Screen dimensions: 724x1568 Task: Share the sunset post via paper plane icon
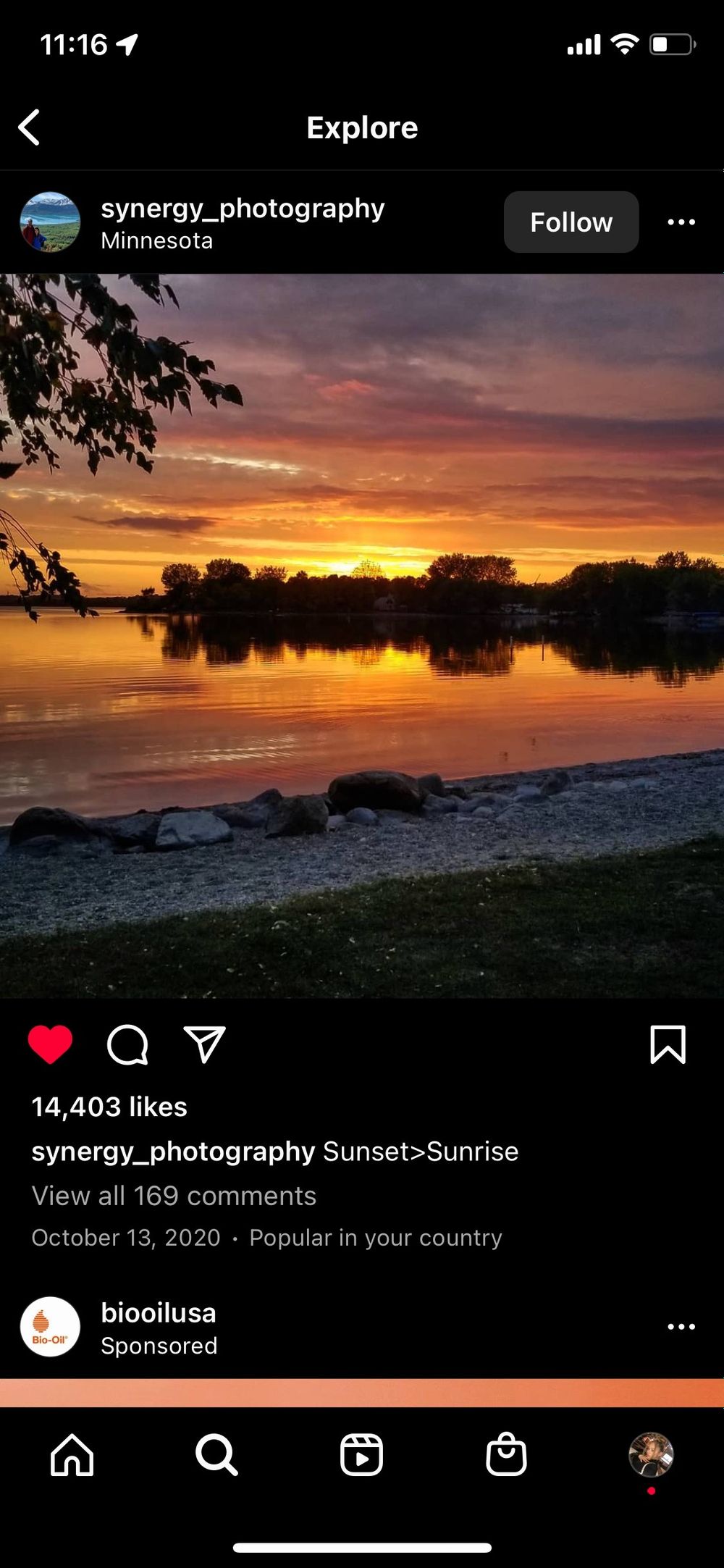tap(205, 1044)
